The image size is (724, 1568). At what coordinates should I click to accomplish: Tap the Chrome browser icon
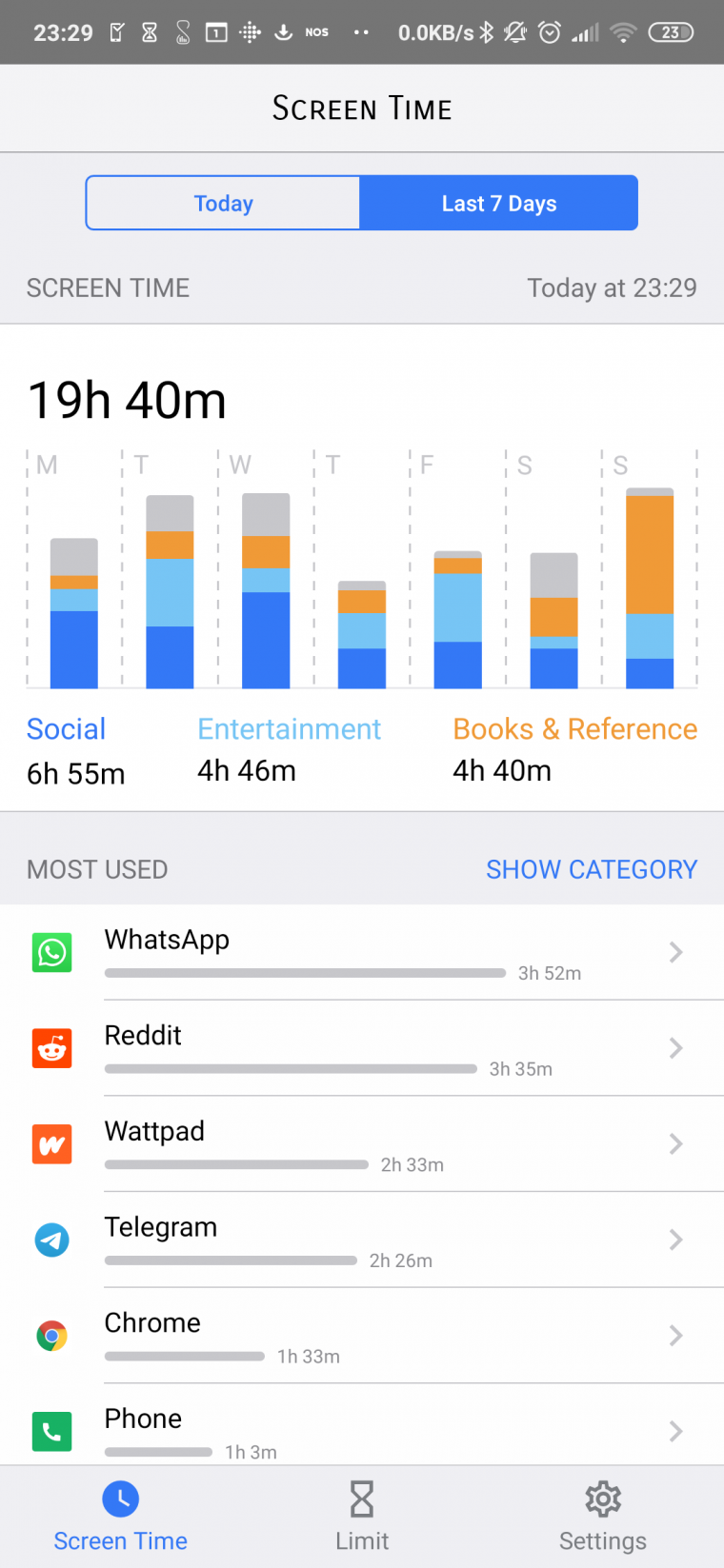tap(51, 1336)
